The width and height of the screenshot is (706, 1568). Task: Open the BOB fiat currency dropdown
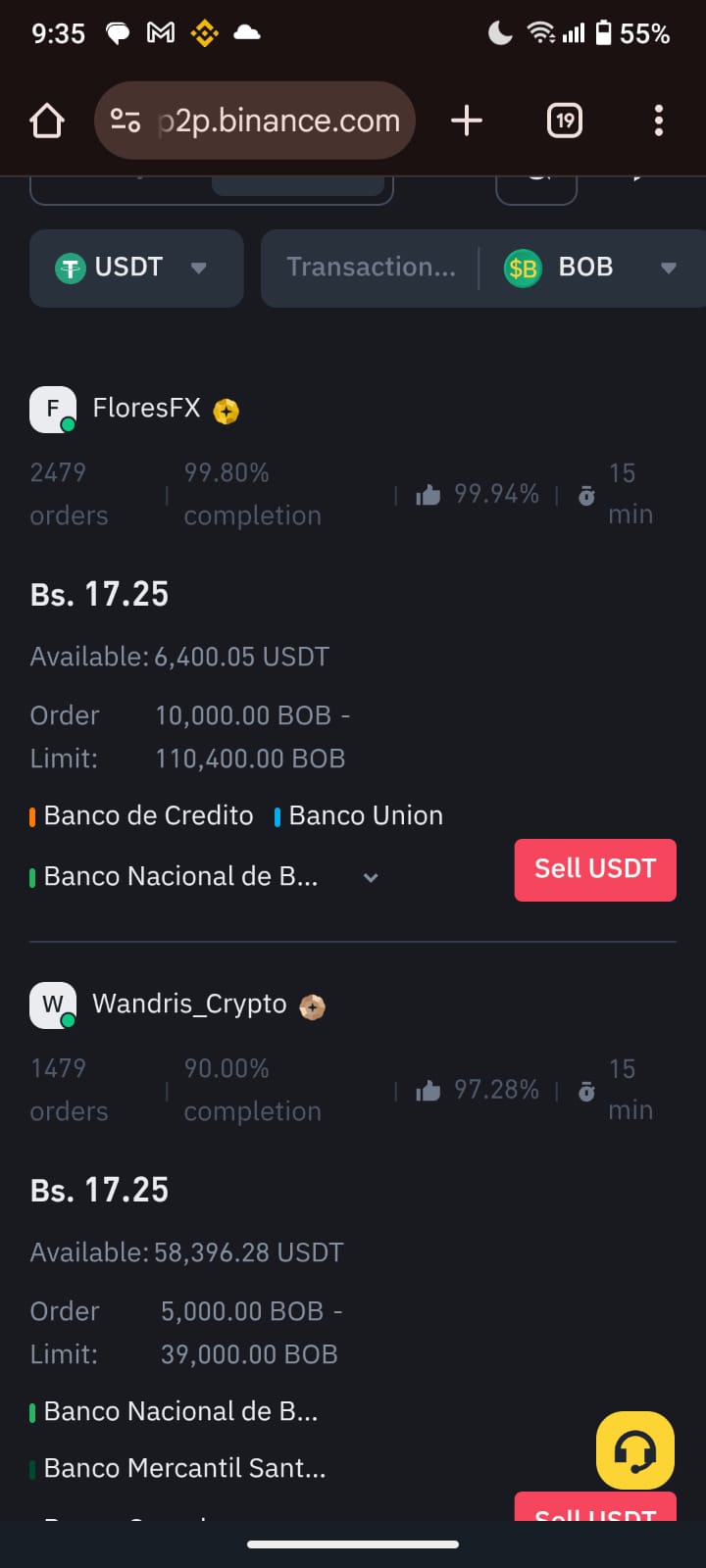click(590, 268)
